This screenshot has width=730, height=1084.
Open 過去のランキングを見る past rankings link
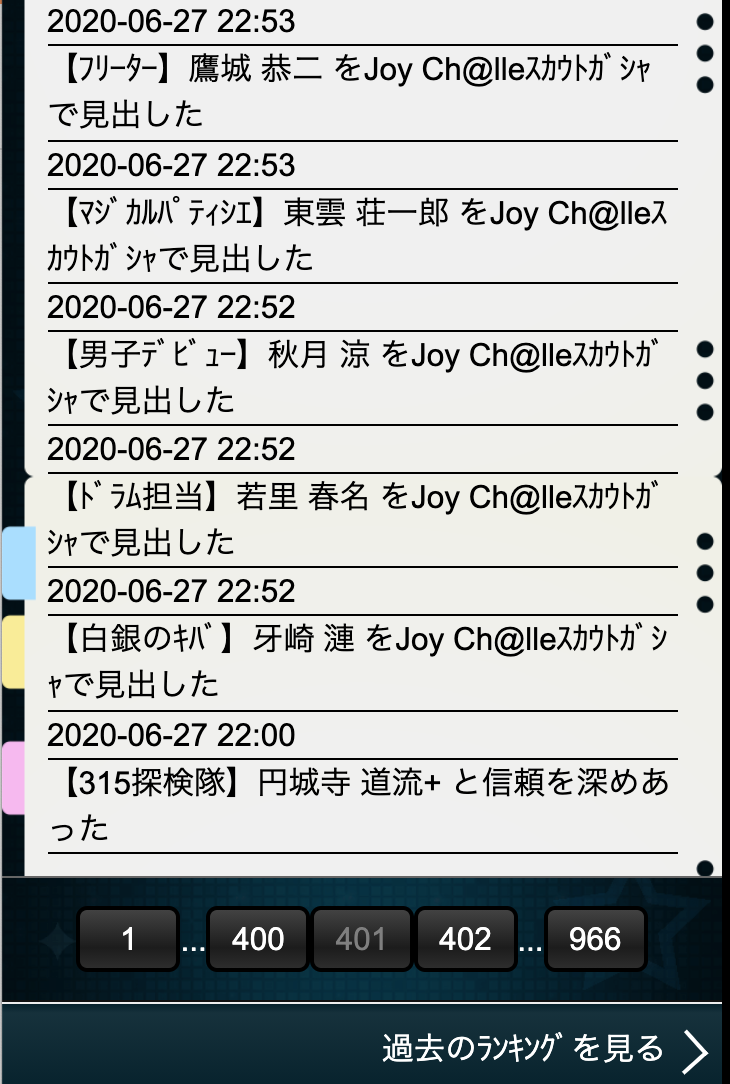point(520,1050)
